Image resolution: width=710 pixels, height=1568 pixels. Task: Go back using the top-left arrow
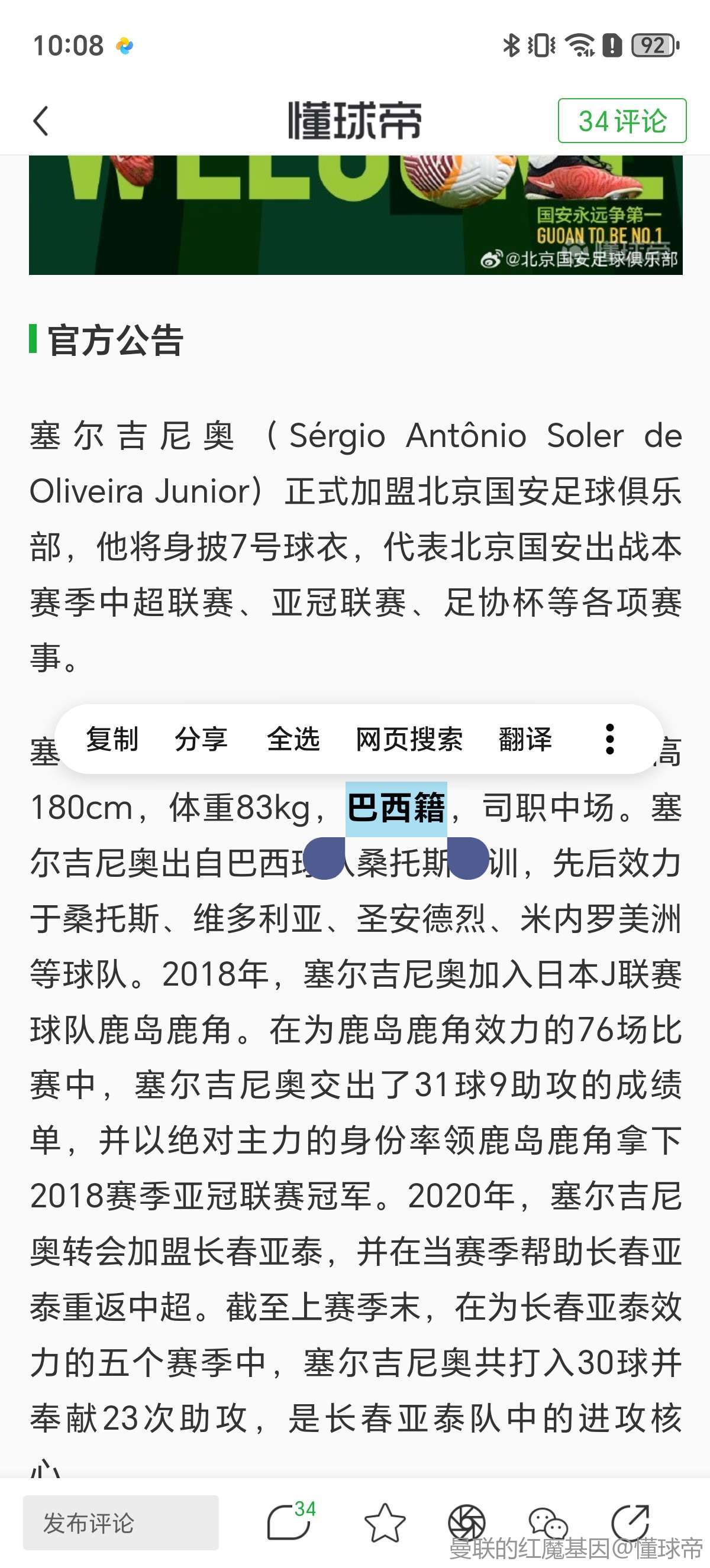pos(41,121)
